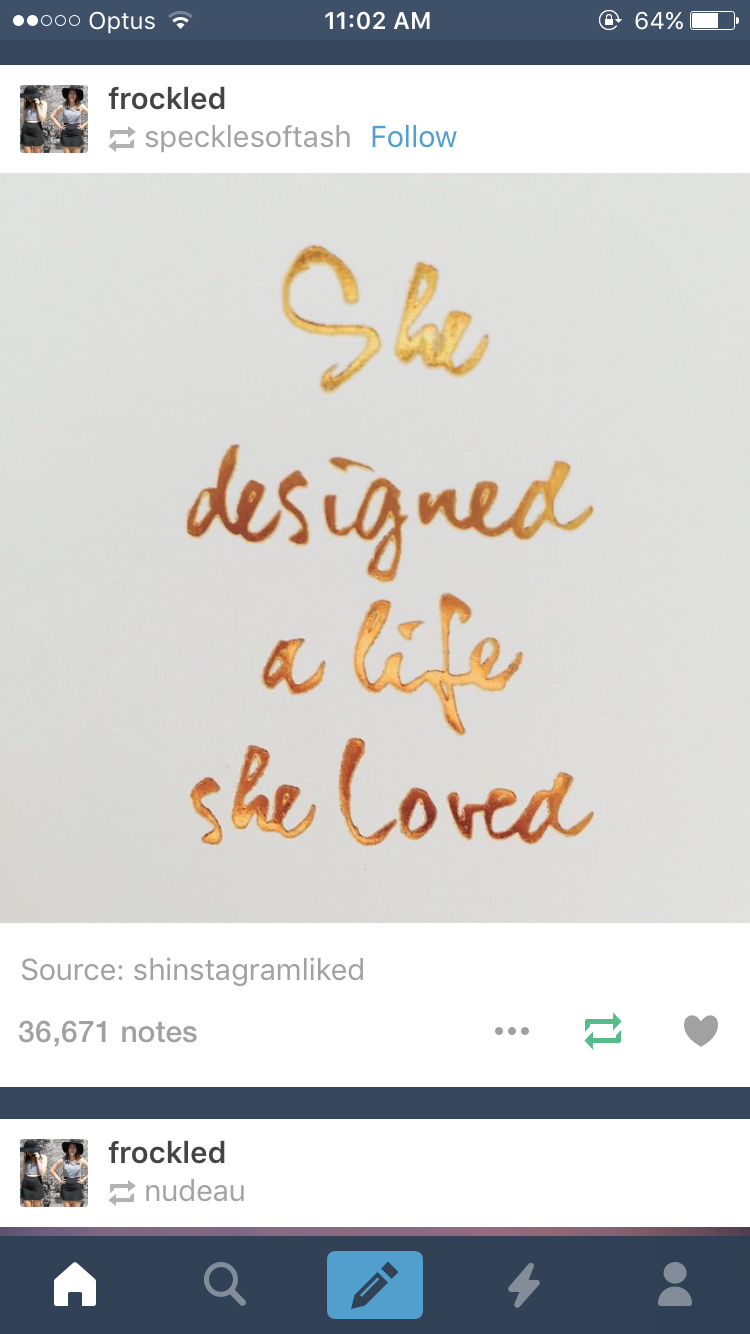Switch to the account profile tab
Image resolution: width=750 pixels, height=1334 pixels.
675,1284
